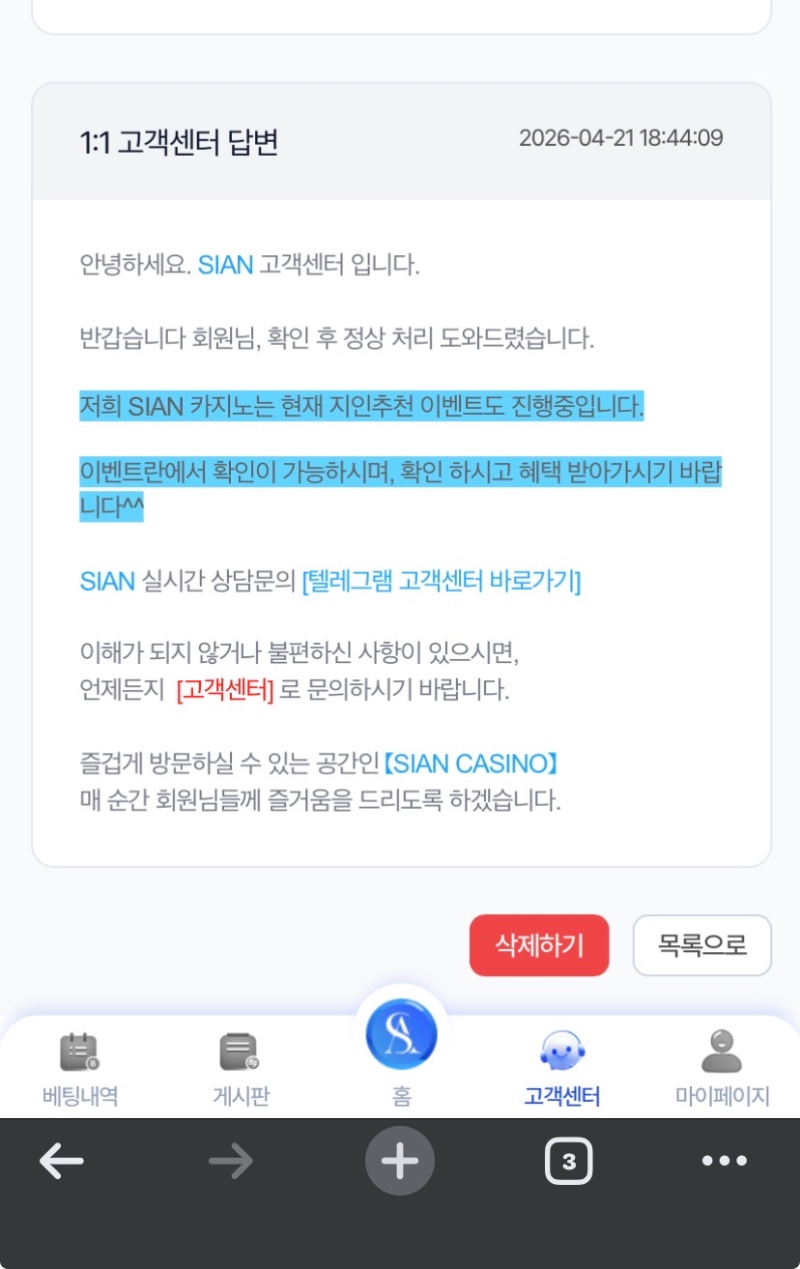The width and height of the screenshot is (800, 1269).
Task: Return to the list via 목록으로
Action: pyautogui.click(x=702, y=945)
